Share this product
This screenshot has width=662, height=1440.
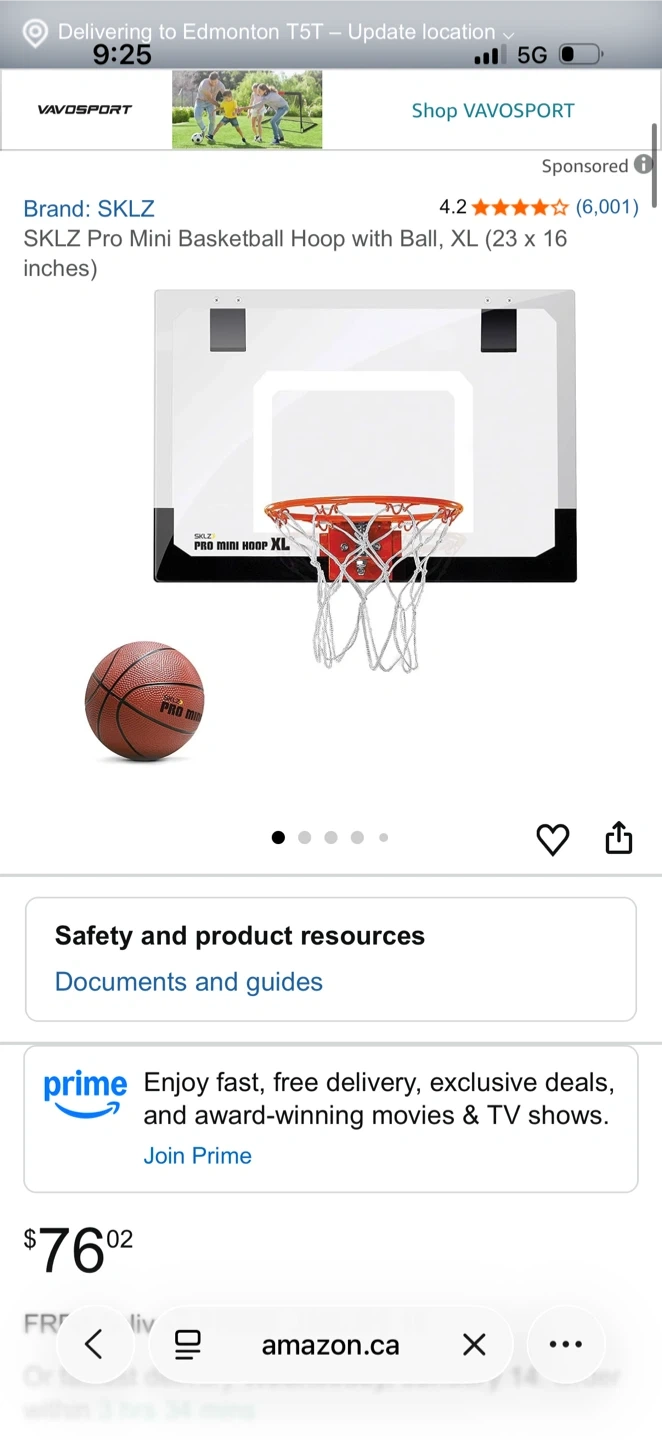(619, 838)
